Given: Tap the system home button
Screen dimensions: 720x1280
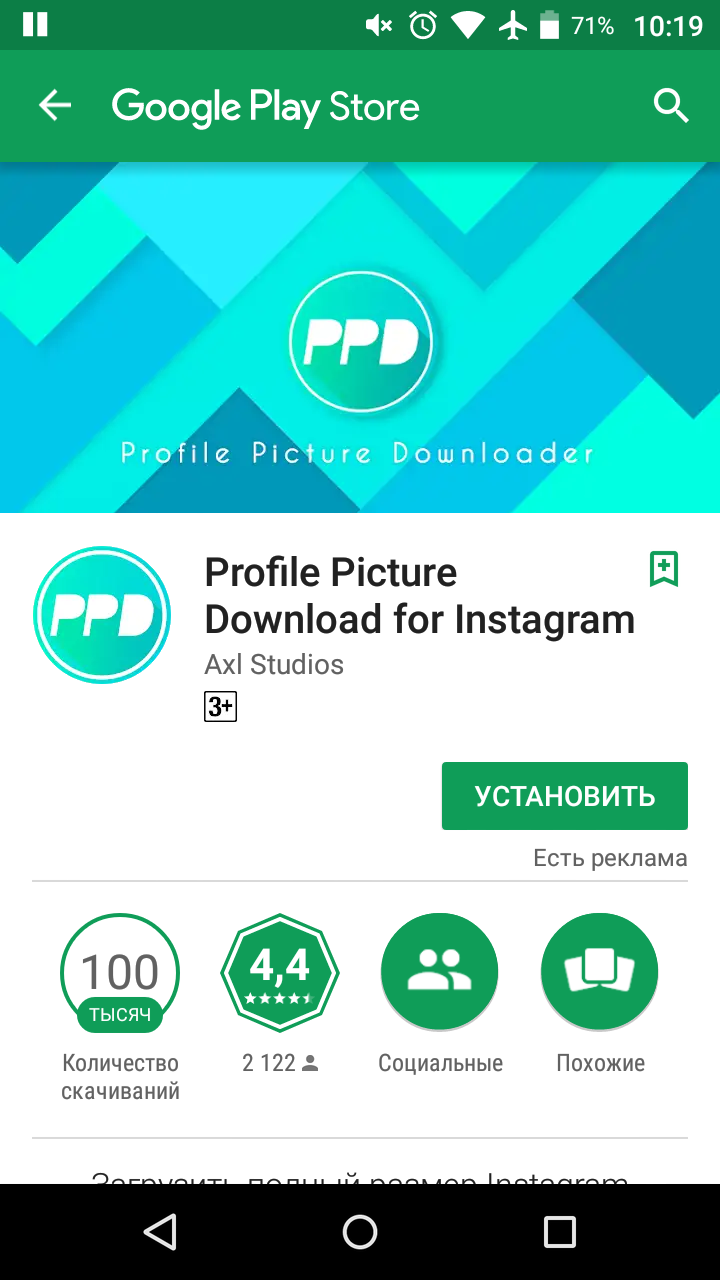Looking at the screenshot, I should 360,1232.
